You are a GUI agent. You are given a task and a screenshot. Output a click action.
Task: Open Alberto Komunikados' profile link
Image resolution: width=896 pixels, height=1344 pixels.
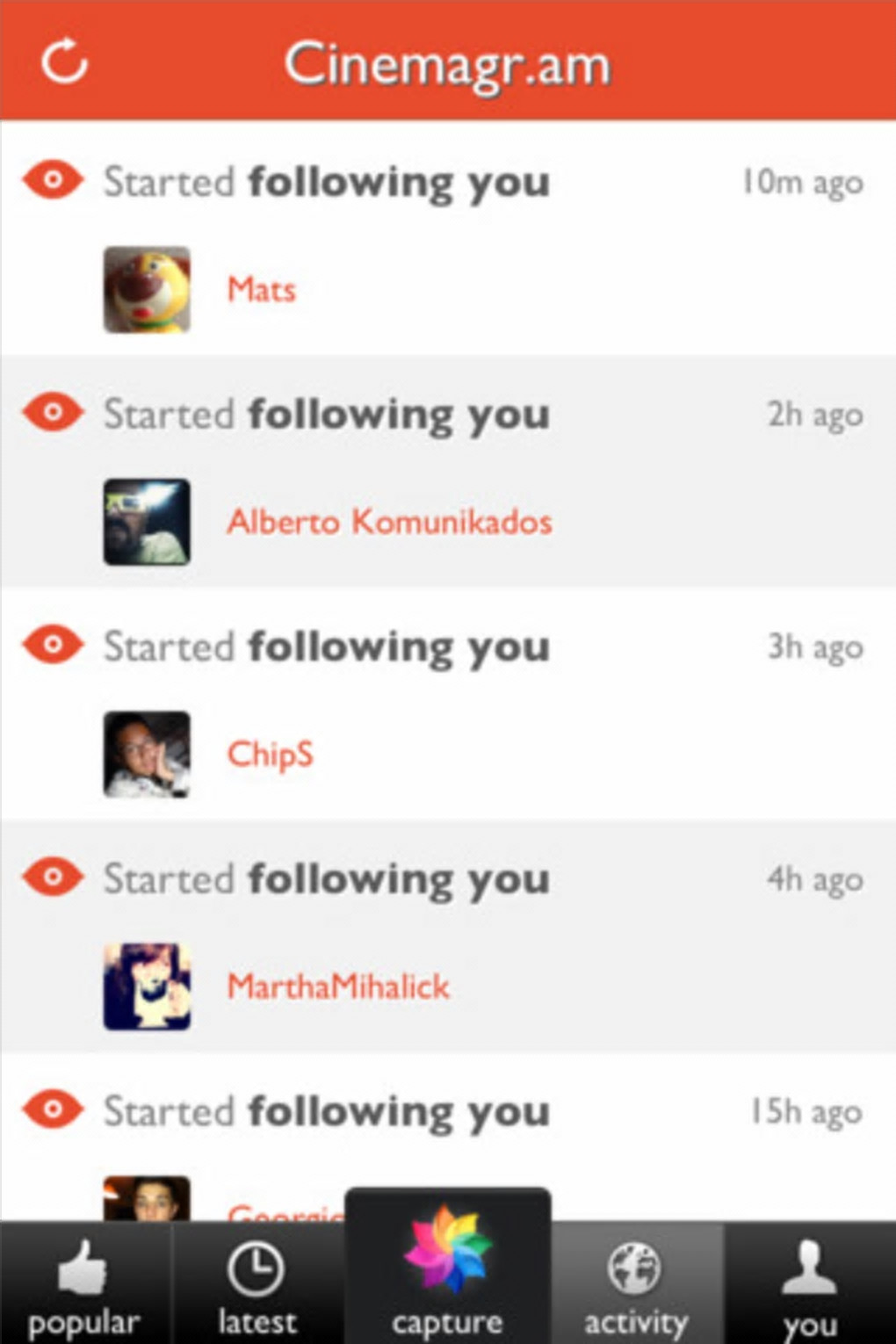click(x=389, y=522)
